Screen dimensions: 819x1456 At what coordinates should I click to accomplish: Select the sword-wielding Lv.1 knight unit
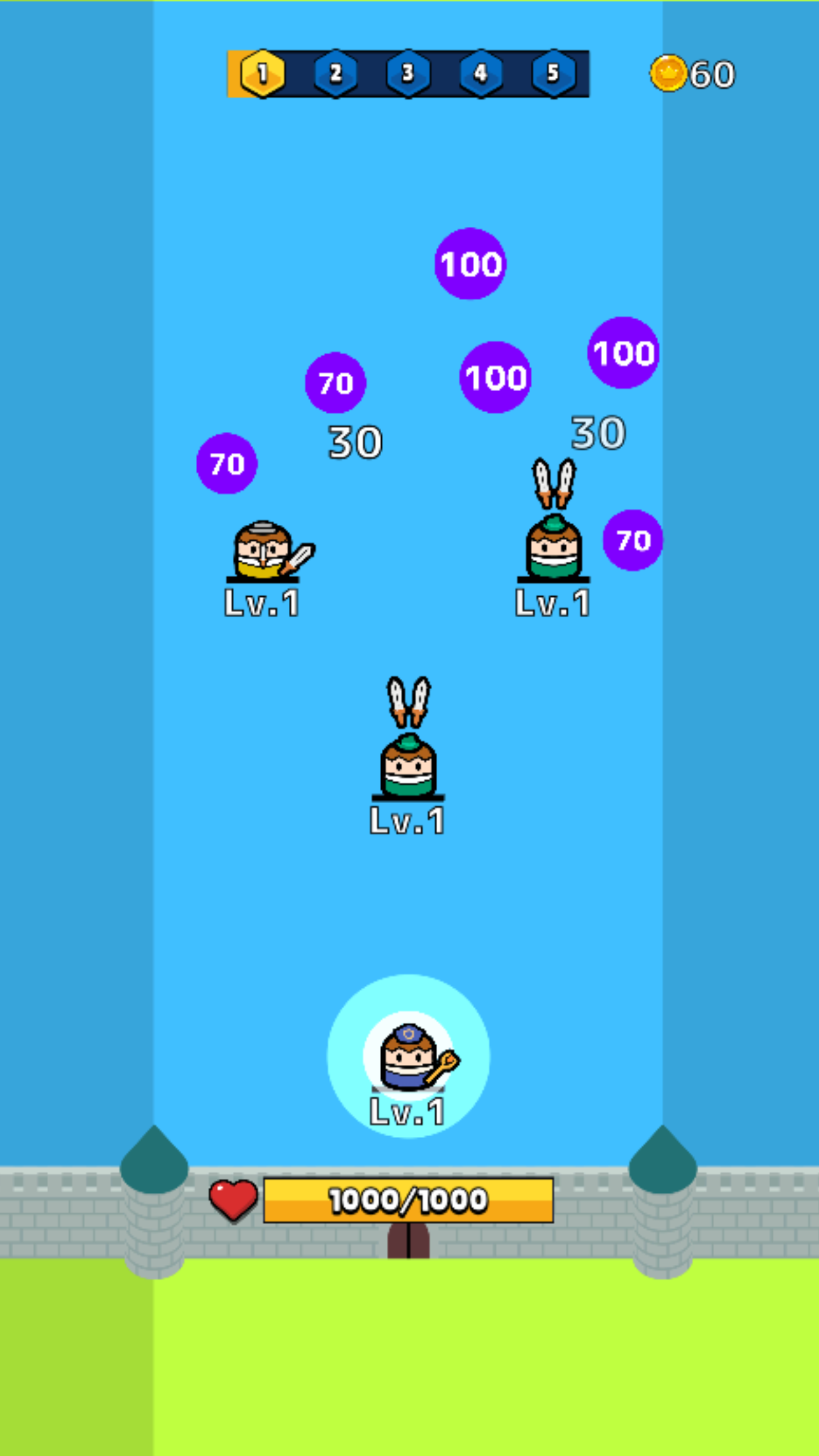click(265, 551)
